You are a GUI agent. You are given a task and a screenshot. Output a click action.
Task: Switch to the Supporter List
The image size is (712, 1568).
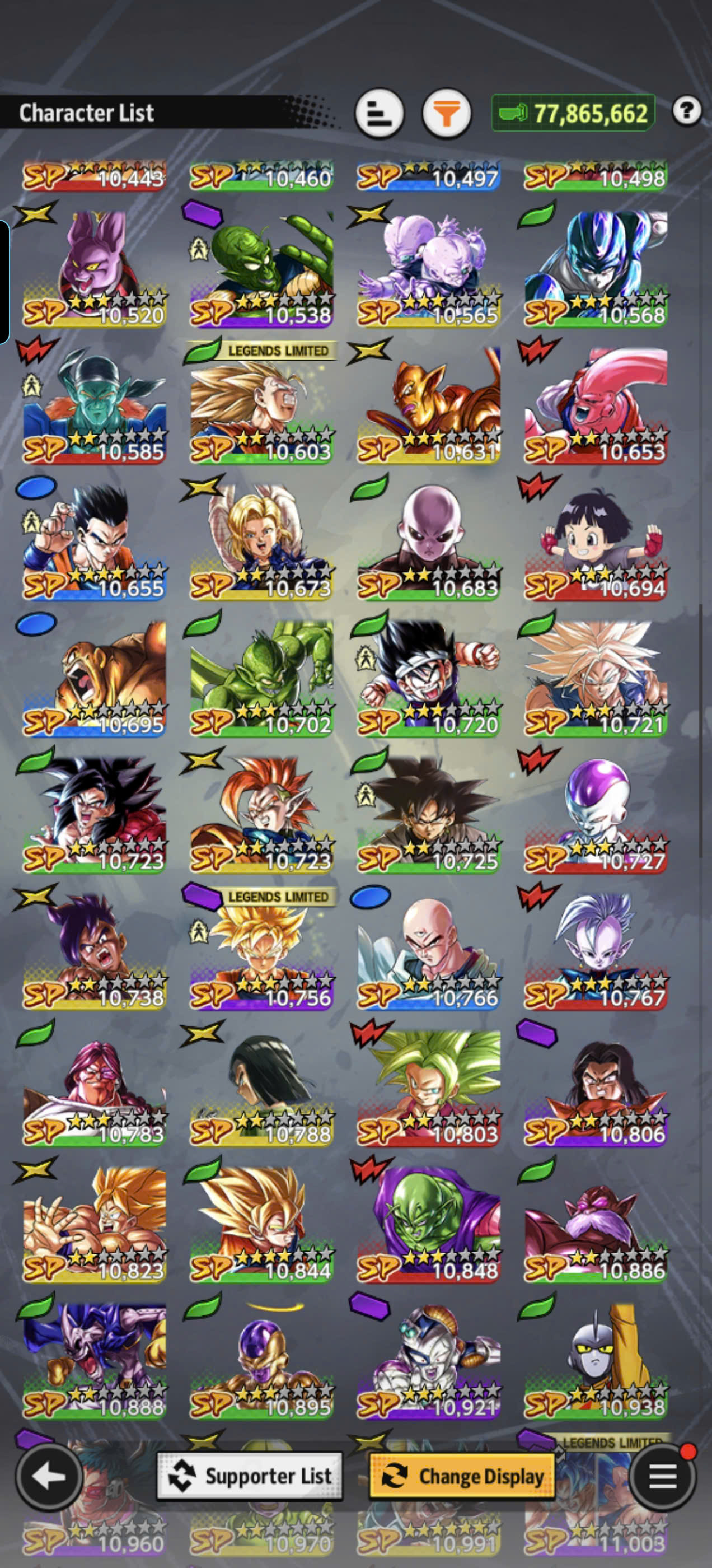click(250, 1476)
